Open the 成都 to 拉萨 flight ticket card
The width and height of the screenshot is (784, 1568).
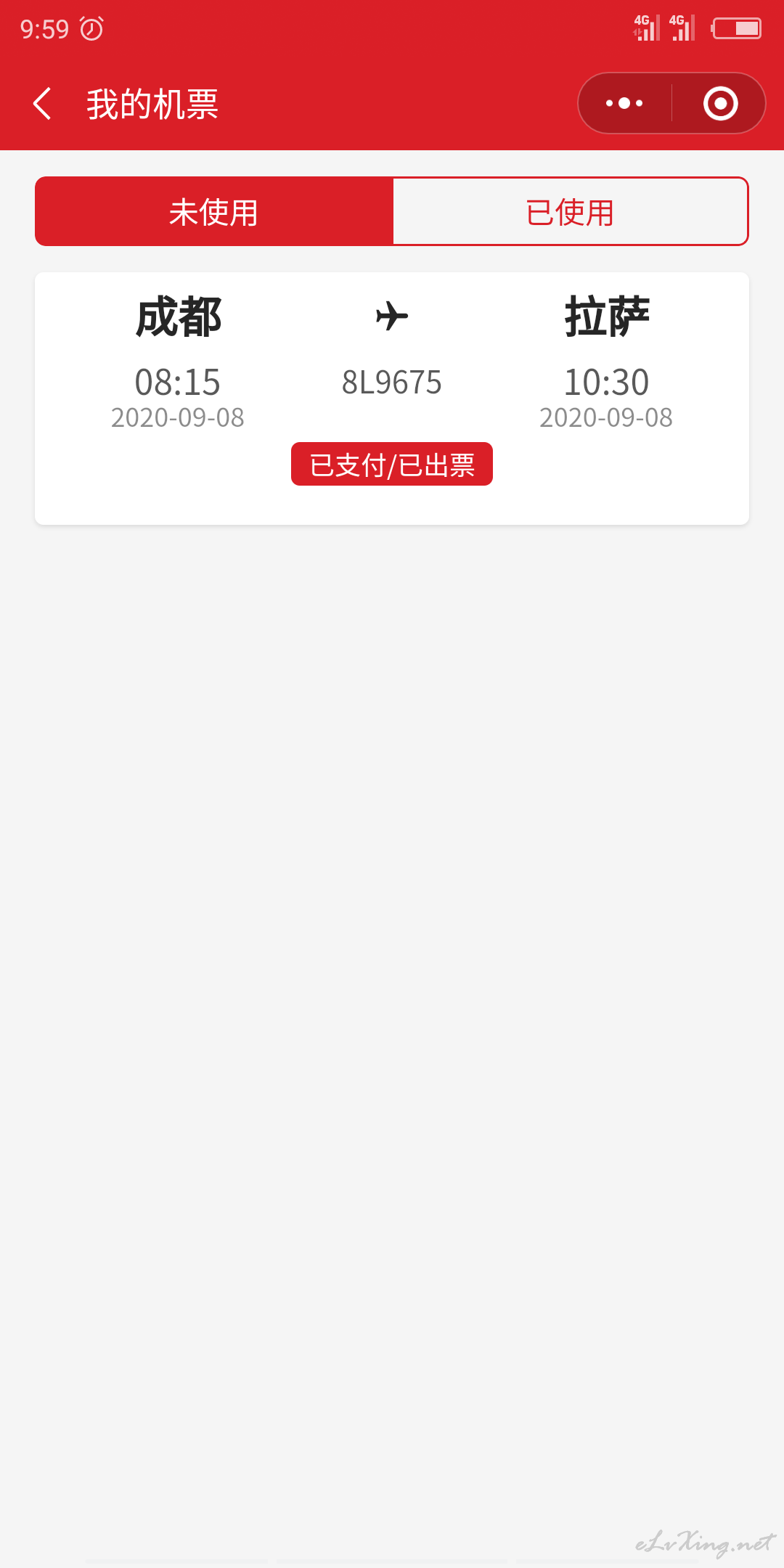(392, 399)
